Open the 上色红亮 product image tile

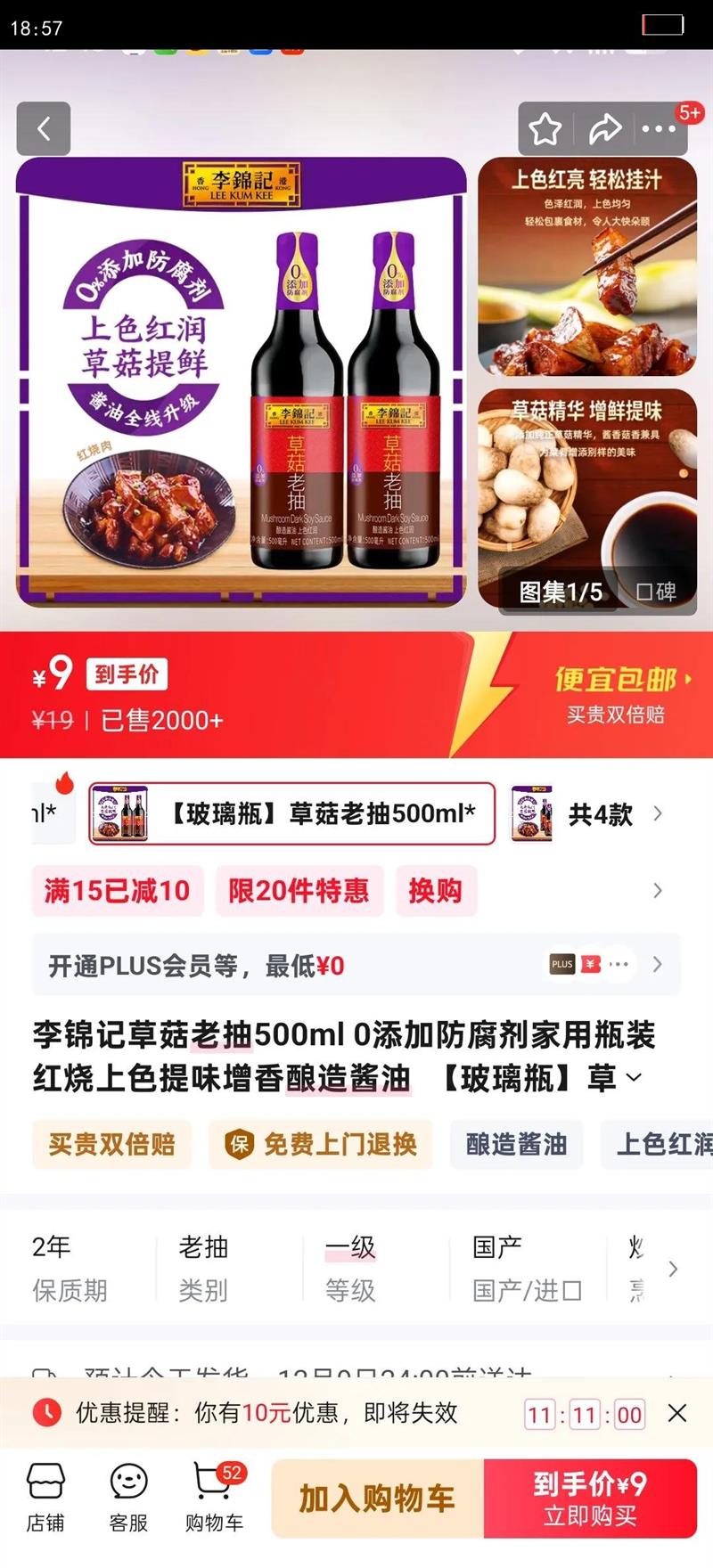pos(587,267)
